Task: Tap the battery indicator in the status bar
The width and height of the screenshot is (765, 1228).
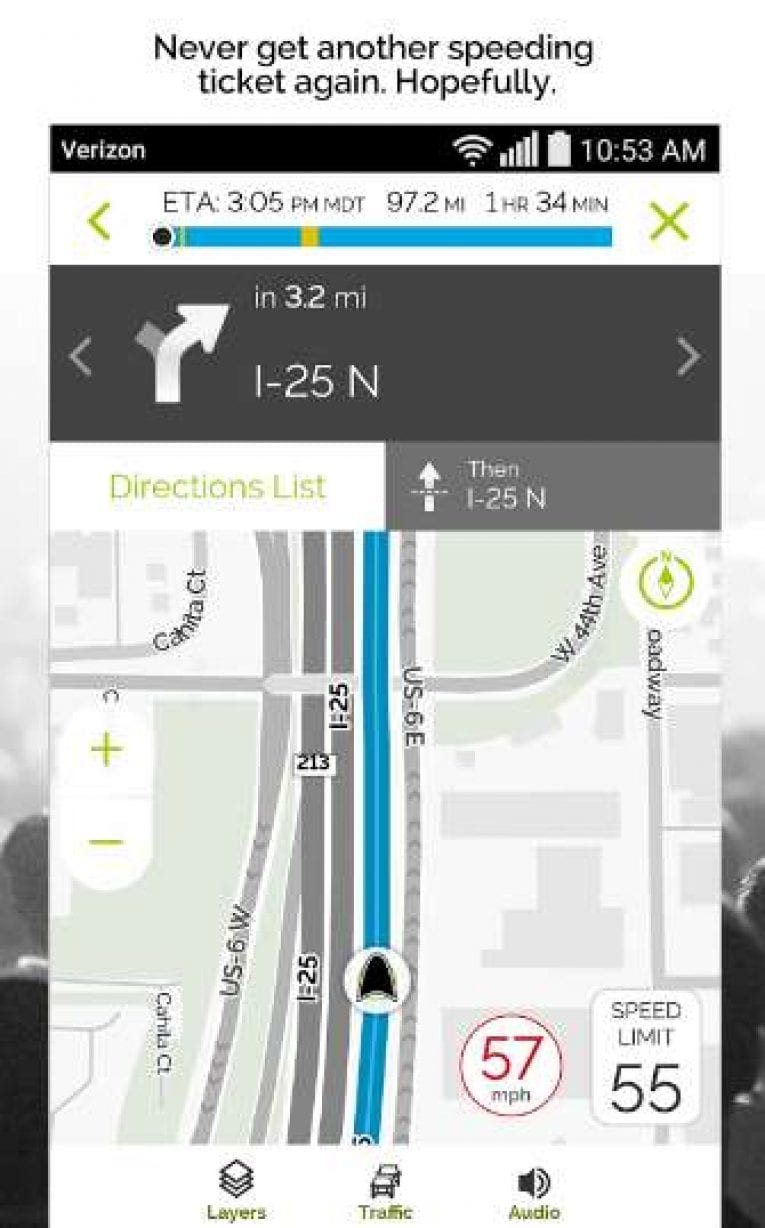Action: 557,148
